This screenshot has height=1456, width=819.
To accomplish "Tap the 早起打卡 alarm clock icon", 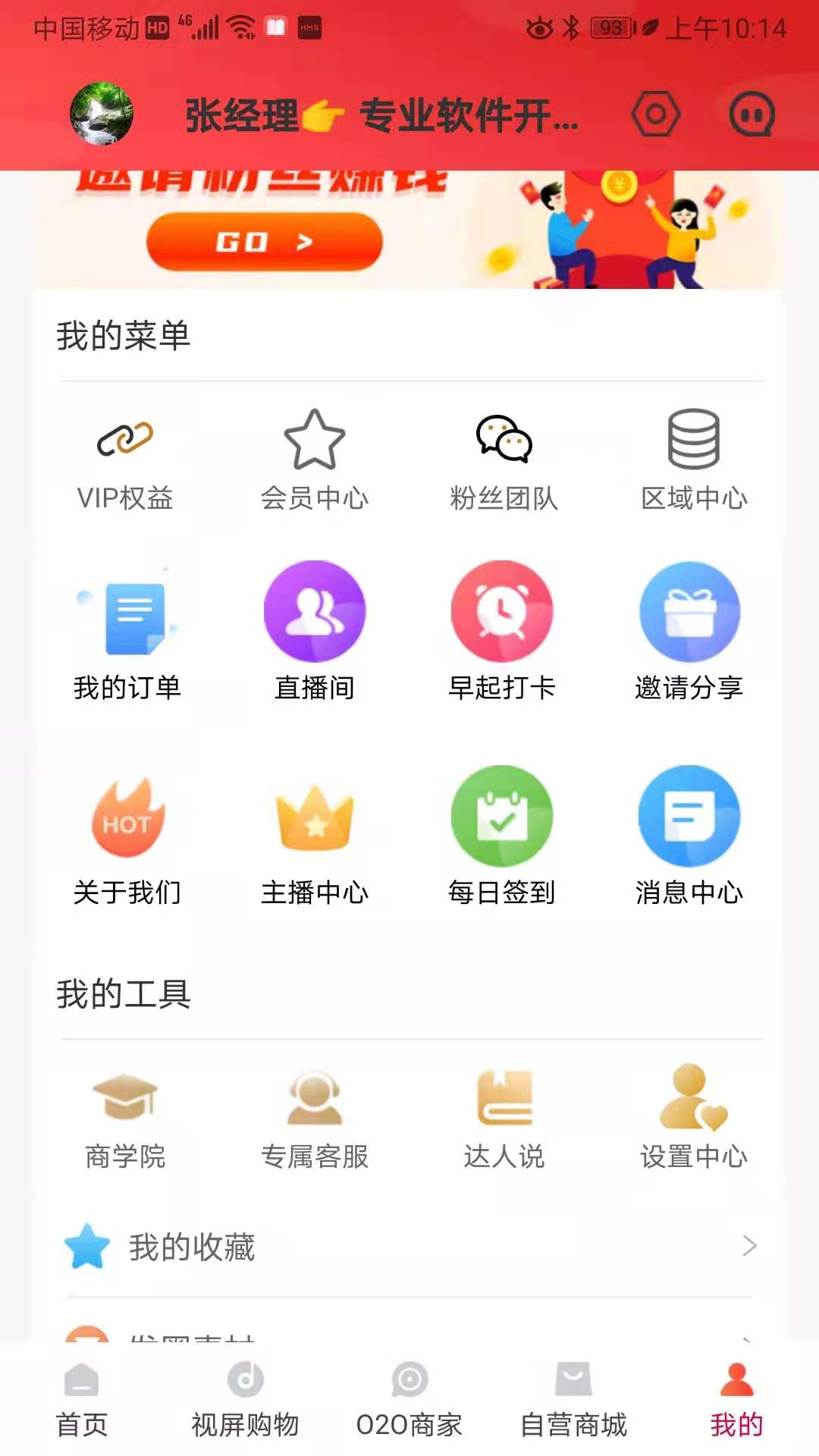I will 503,614.
